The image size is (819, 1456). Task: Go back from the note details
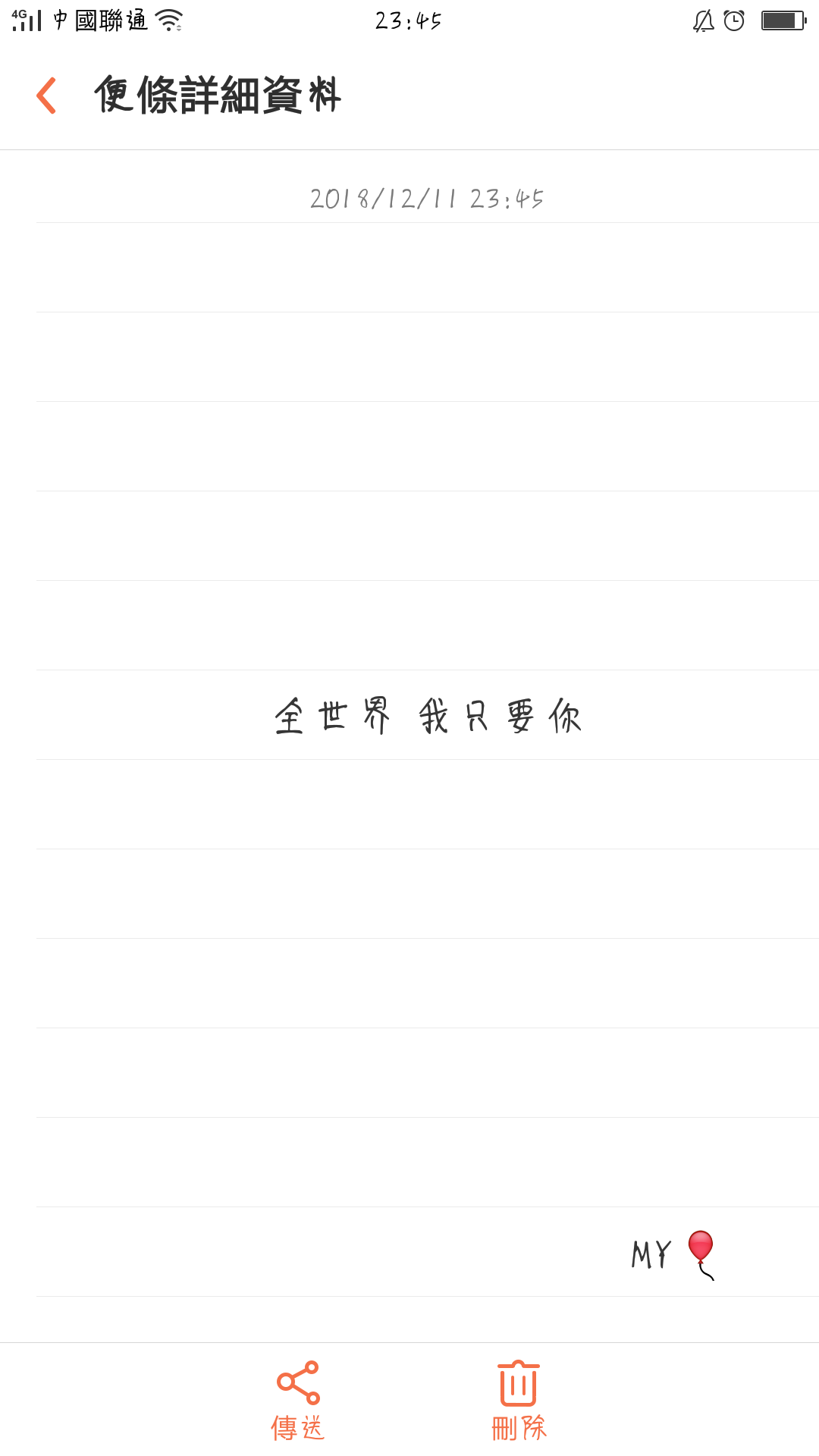pos(47,96)
